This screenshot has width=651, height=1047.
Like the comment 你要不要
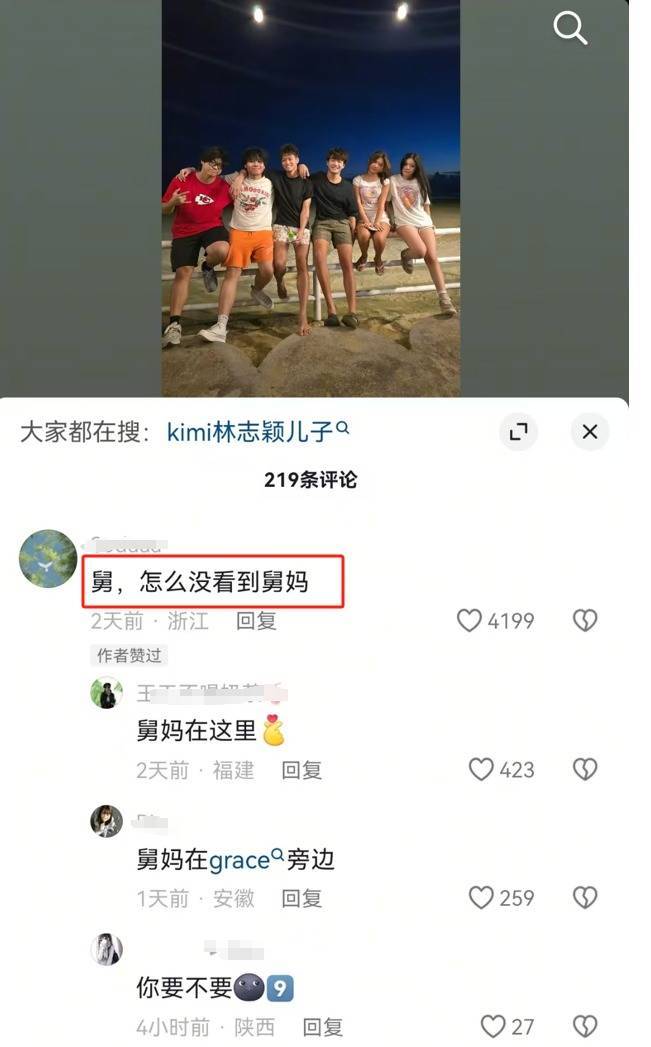point(493,1026)
